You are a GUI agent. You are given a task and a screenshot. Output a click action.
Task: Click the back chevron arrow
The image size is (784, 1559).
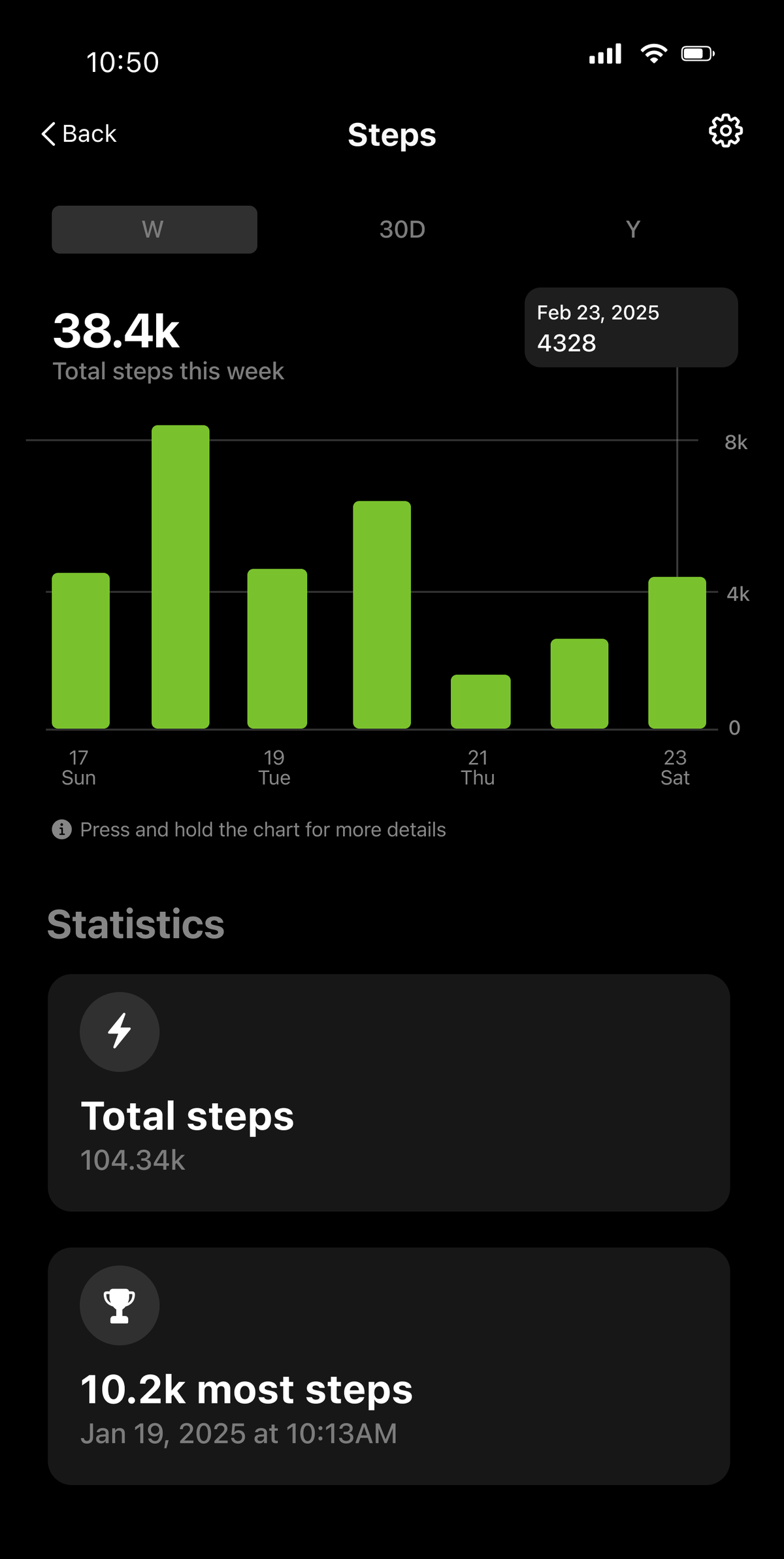(48, 133)
